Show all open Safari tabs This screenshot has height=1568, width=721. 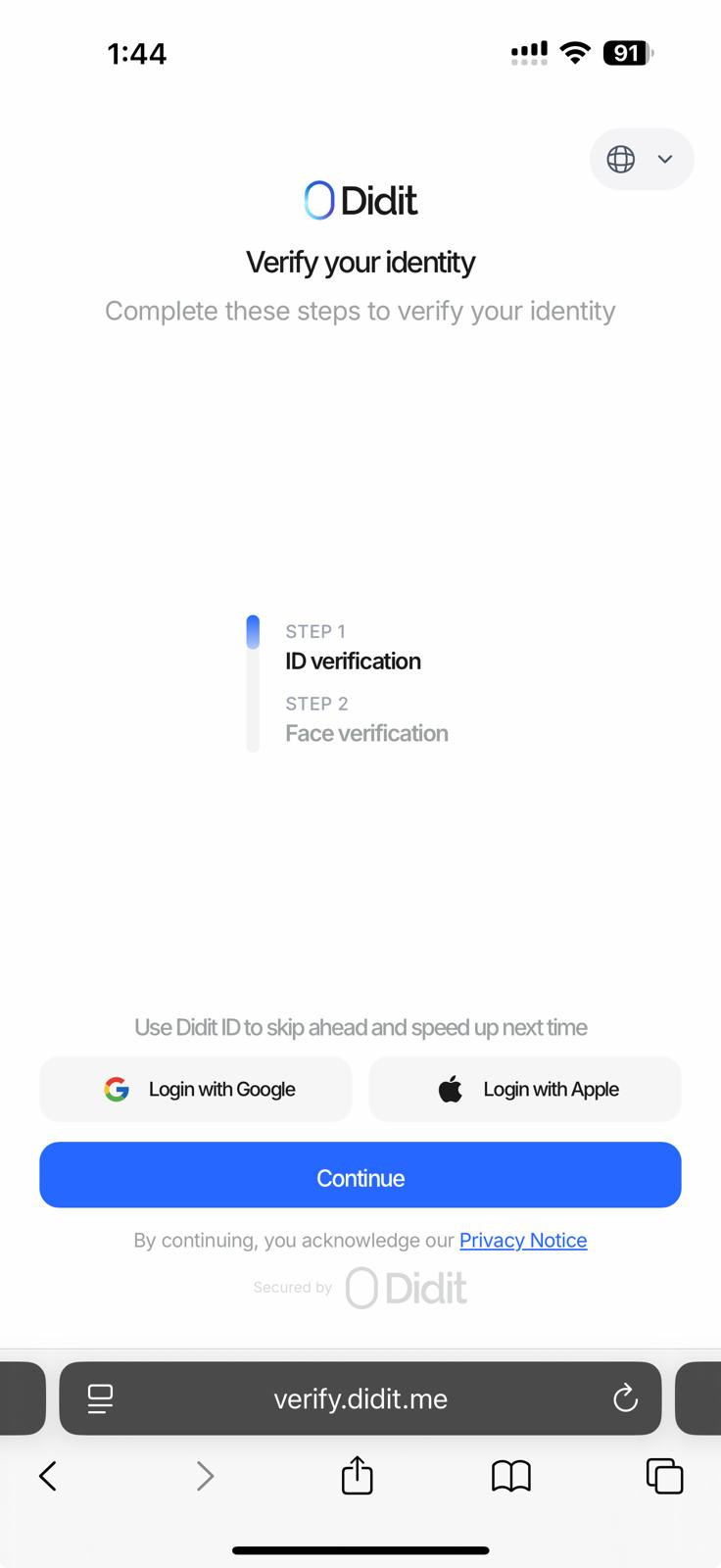(x=664, y=1476)
